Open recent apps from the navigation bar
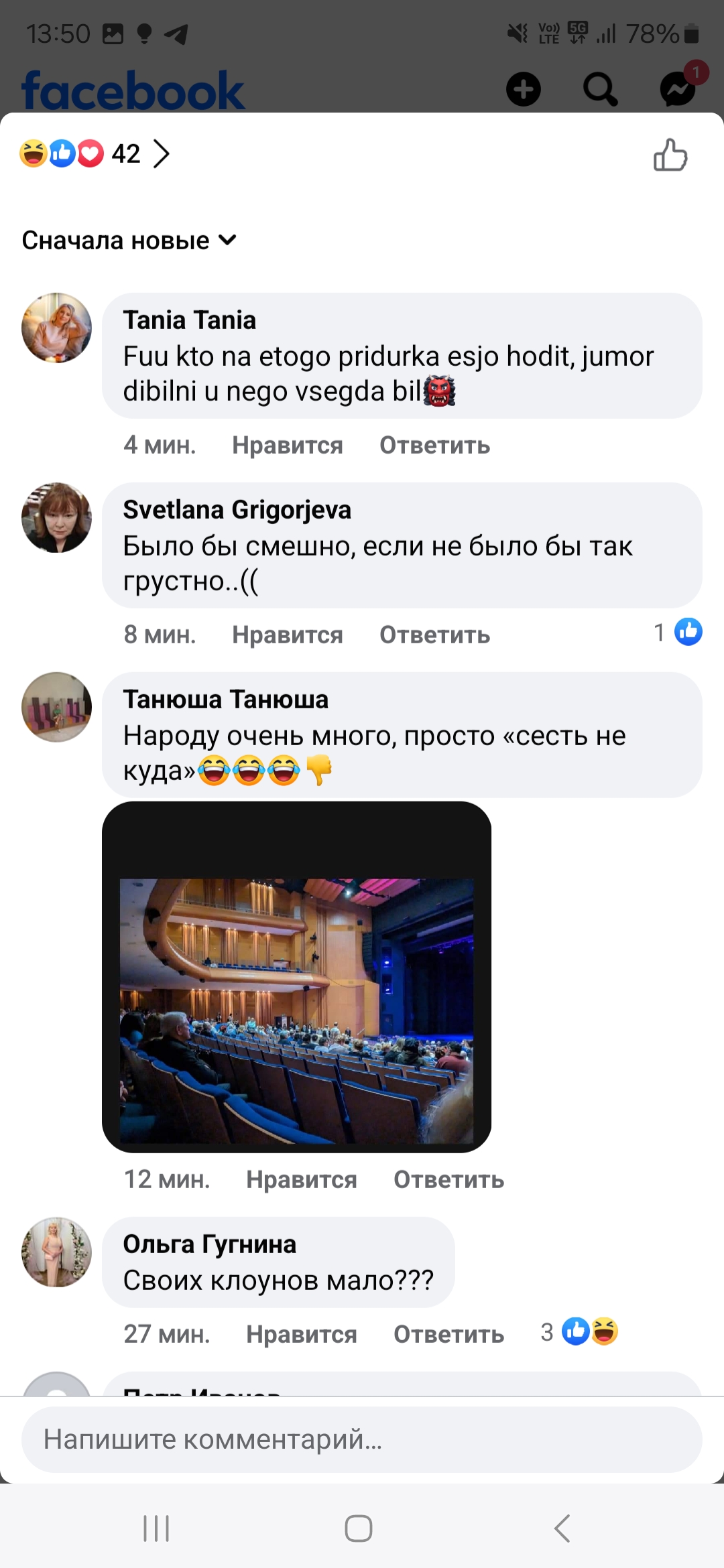This screenshot has height=1568, width=724. (156, 1528)
